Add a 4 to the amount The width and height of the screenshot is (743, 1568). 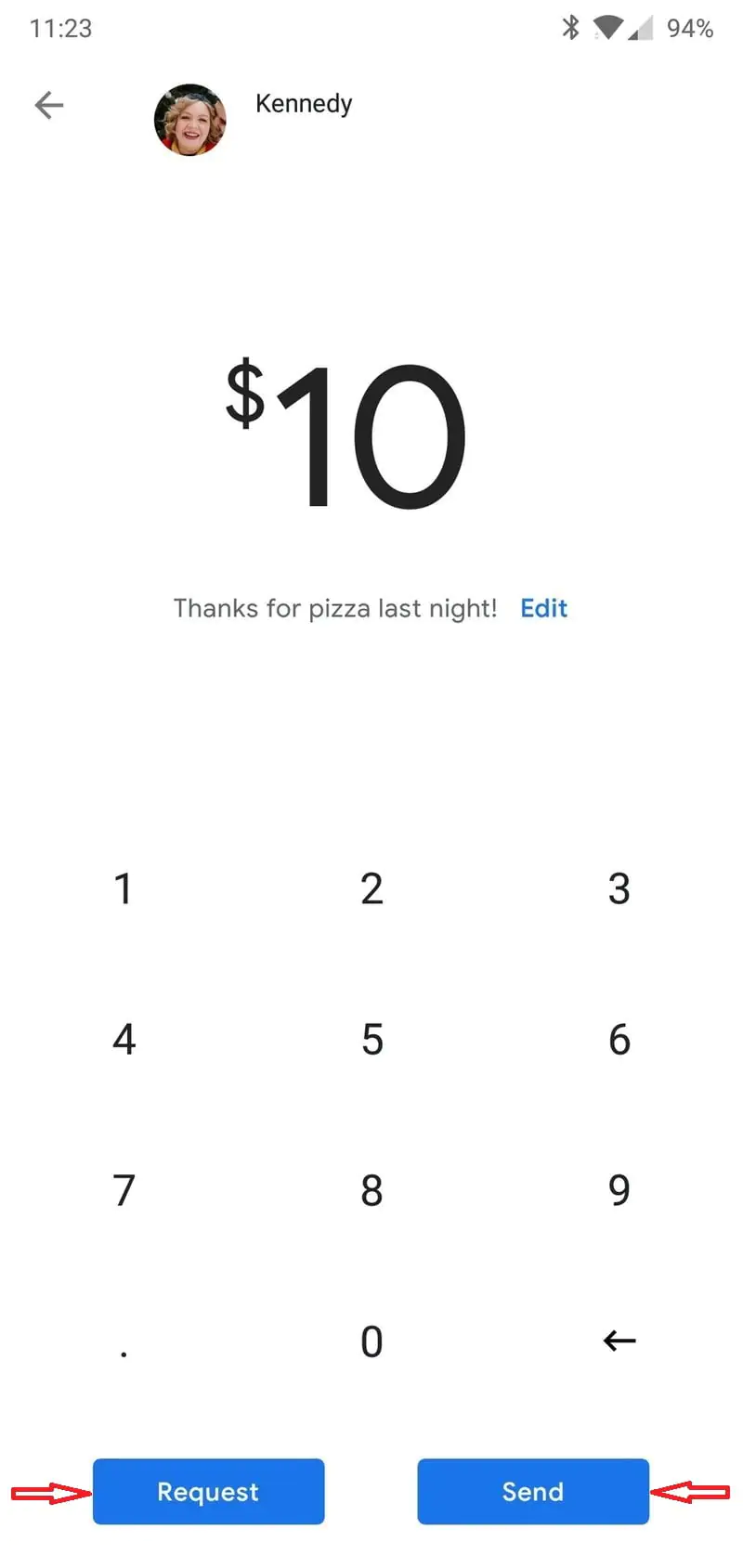(x=124, y=1039)
